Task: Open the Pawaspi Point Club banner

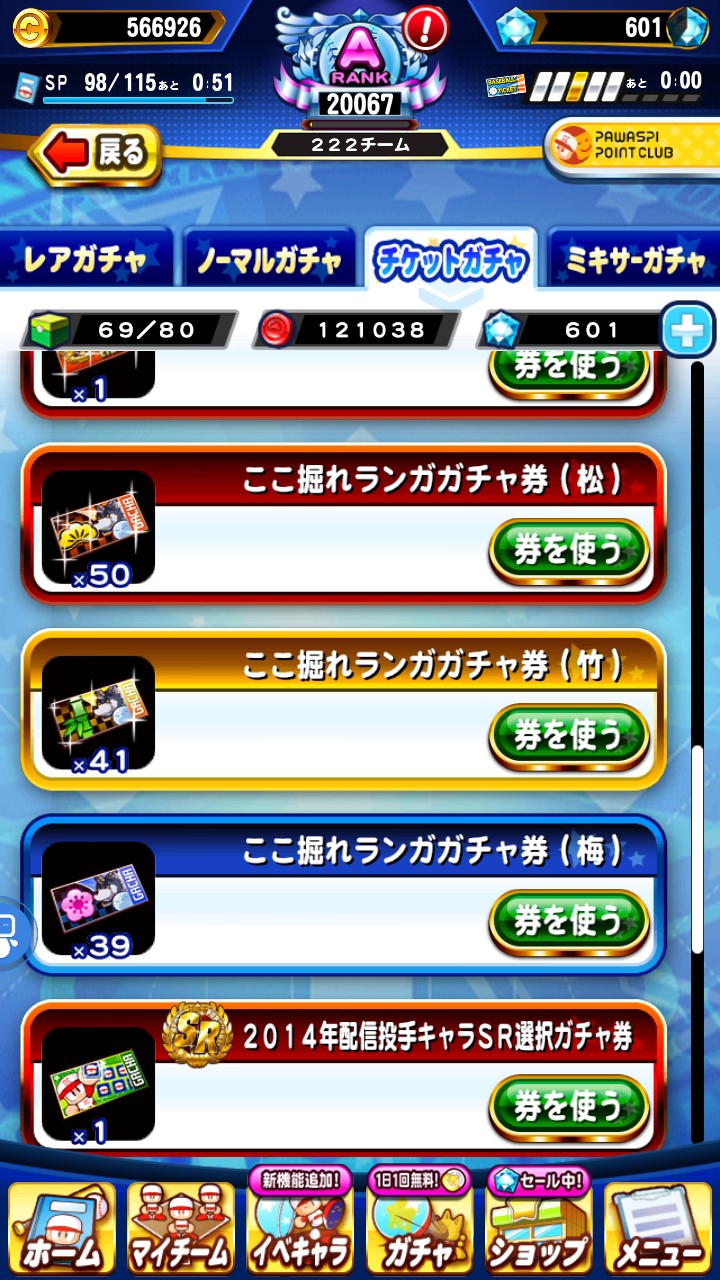Action: 632,146
